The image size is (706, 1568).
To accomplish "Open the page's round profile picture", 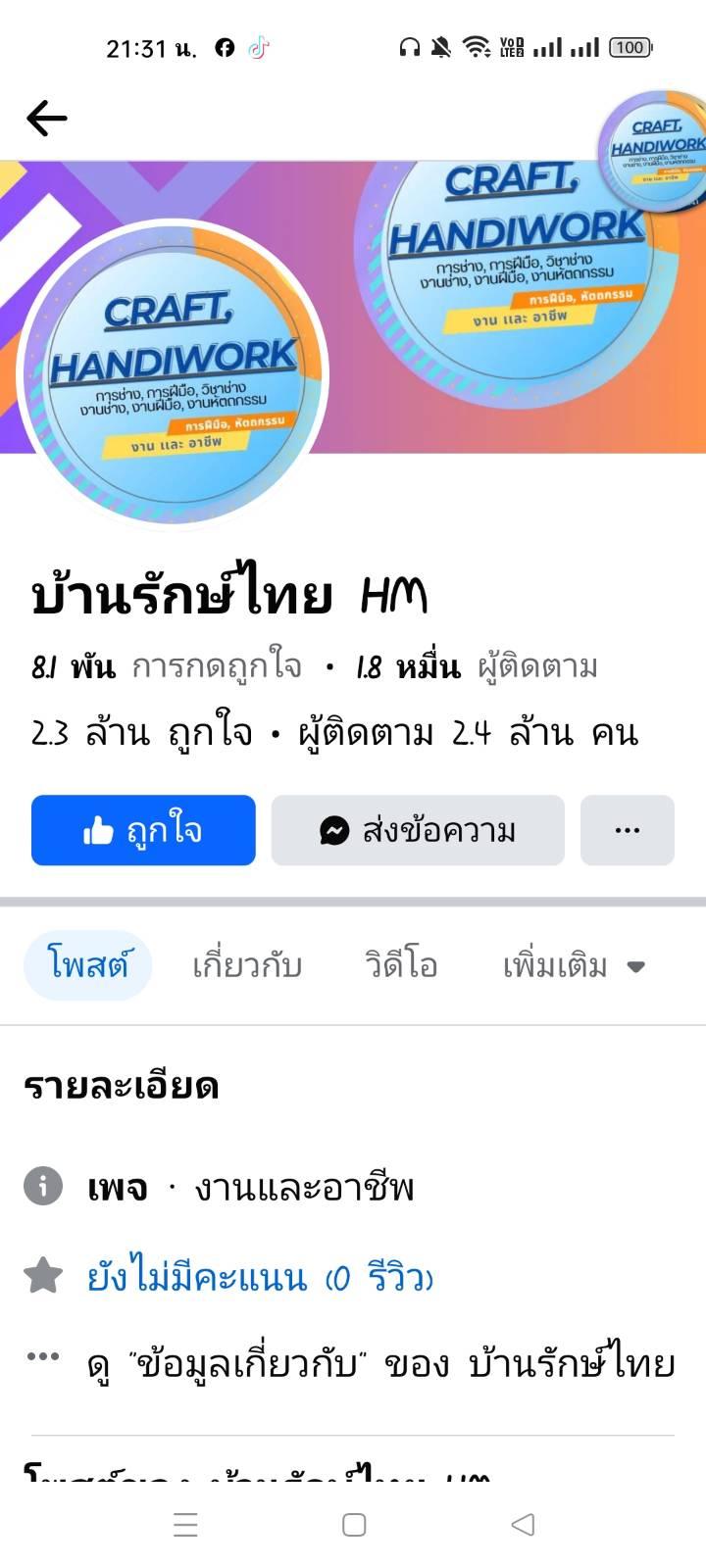I will (174, 375).
